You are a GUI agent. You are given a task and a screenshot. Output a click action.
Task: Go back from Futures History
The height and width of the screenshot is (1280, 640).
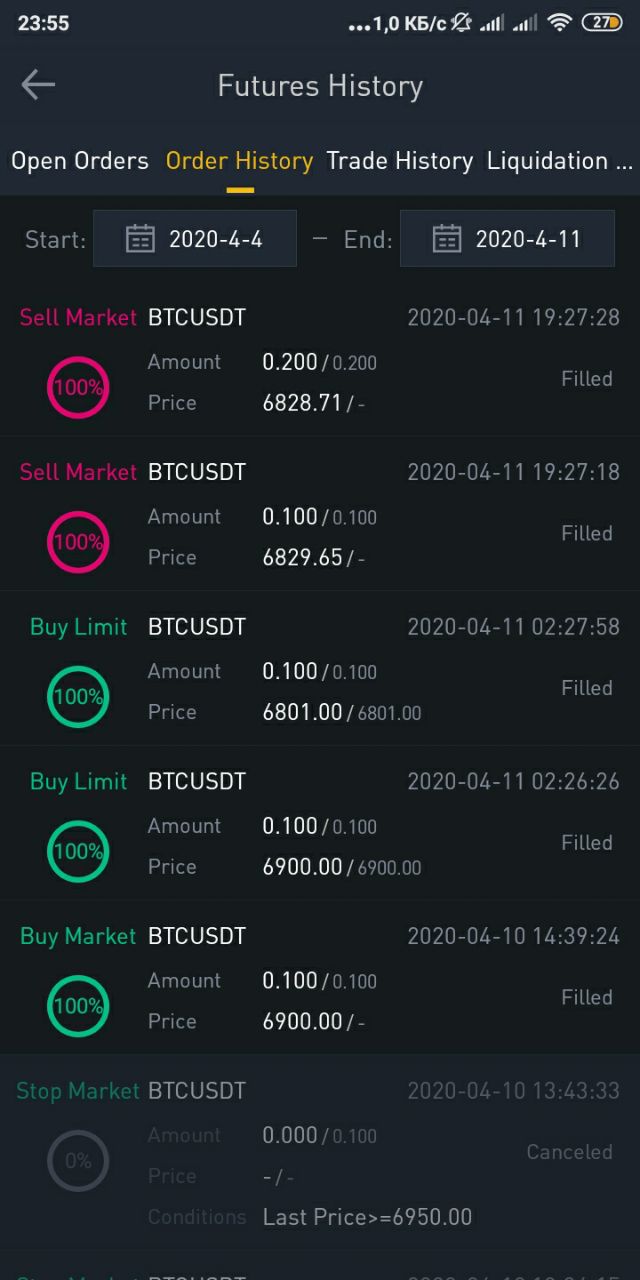[38, 85]
